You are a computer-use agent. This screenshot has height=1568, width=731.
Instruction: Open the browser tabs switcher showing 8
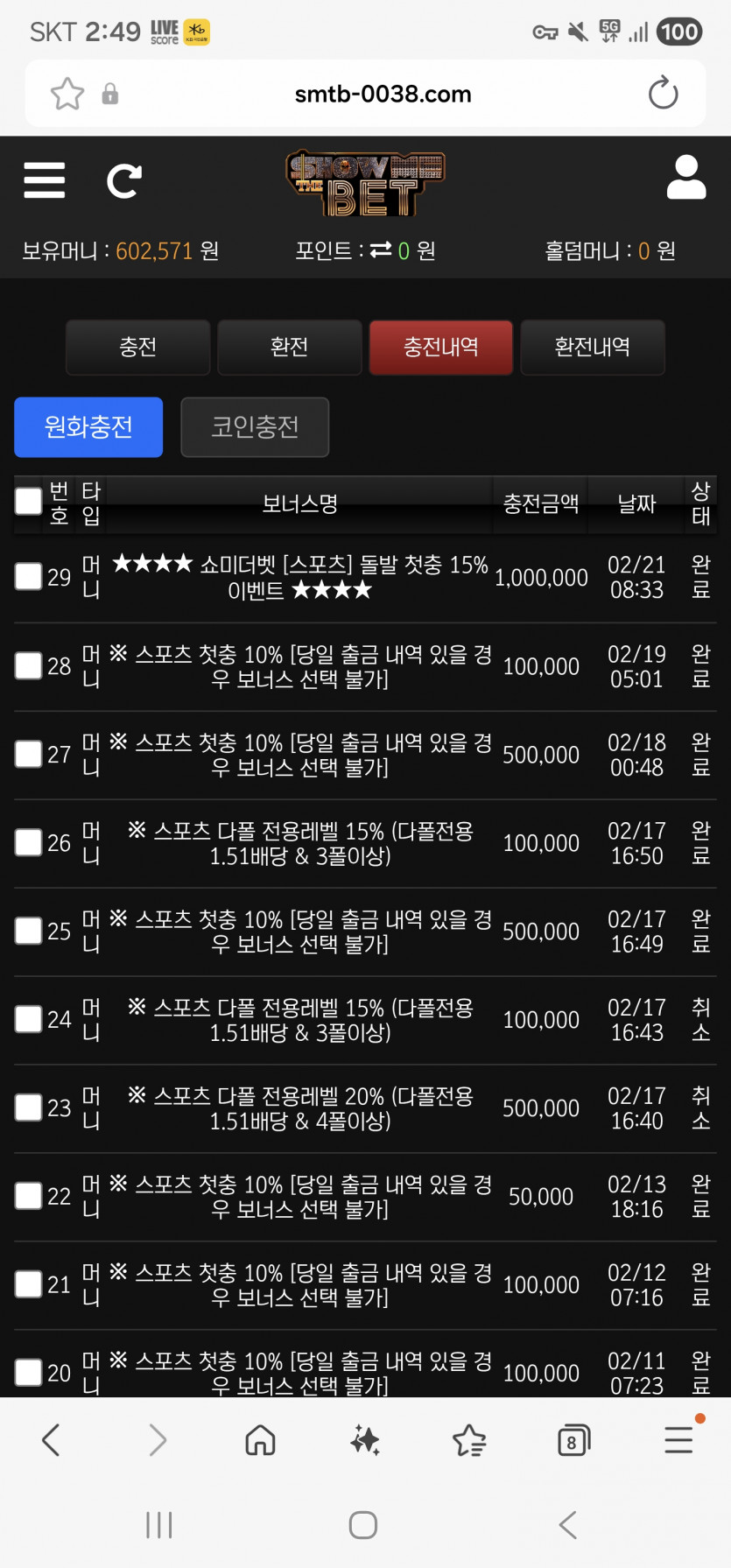573,1440
